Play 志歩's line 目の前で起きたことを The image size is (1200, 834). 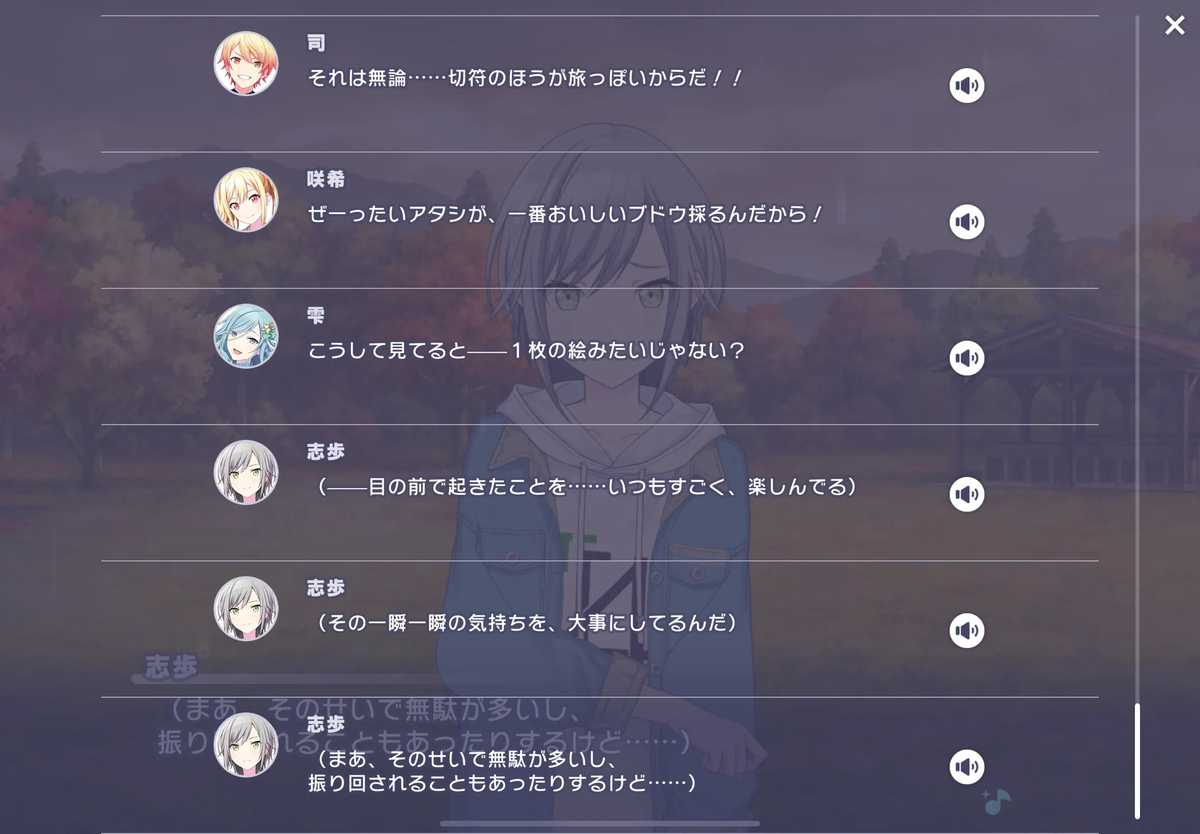(967, 494)
